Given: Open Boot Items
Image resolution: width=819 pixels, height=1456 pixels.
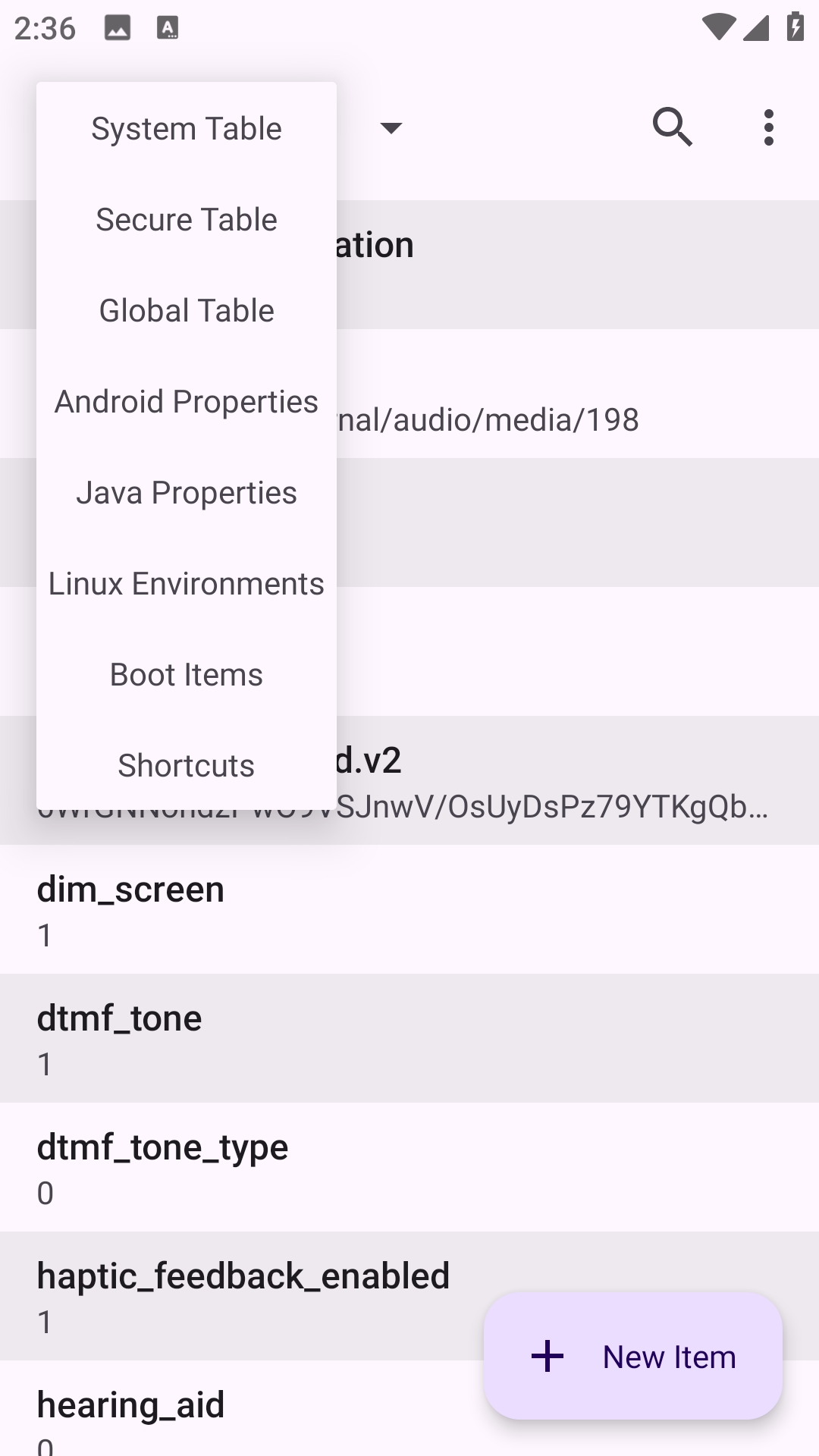Looking at the screenshot, I should click(187, 675).
